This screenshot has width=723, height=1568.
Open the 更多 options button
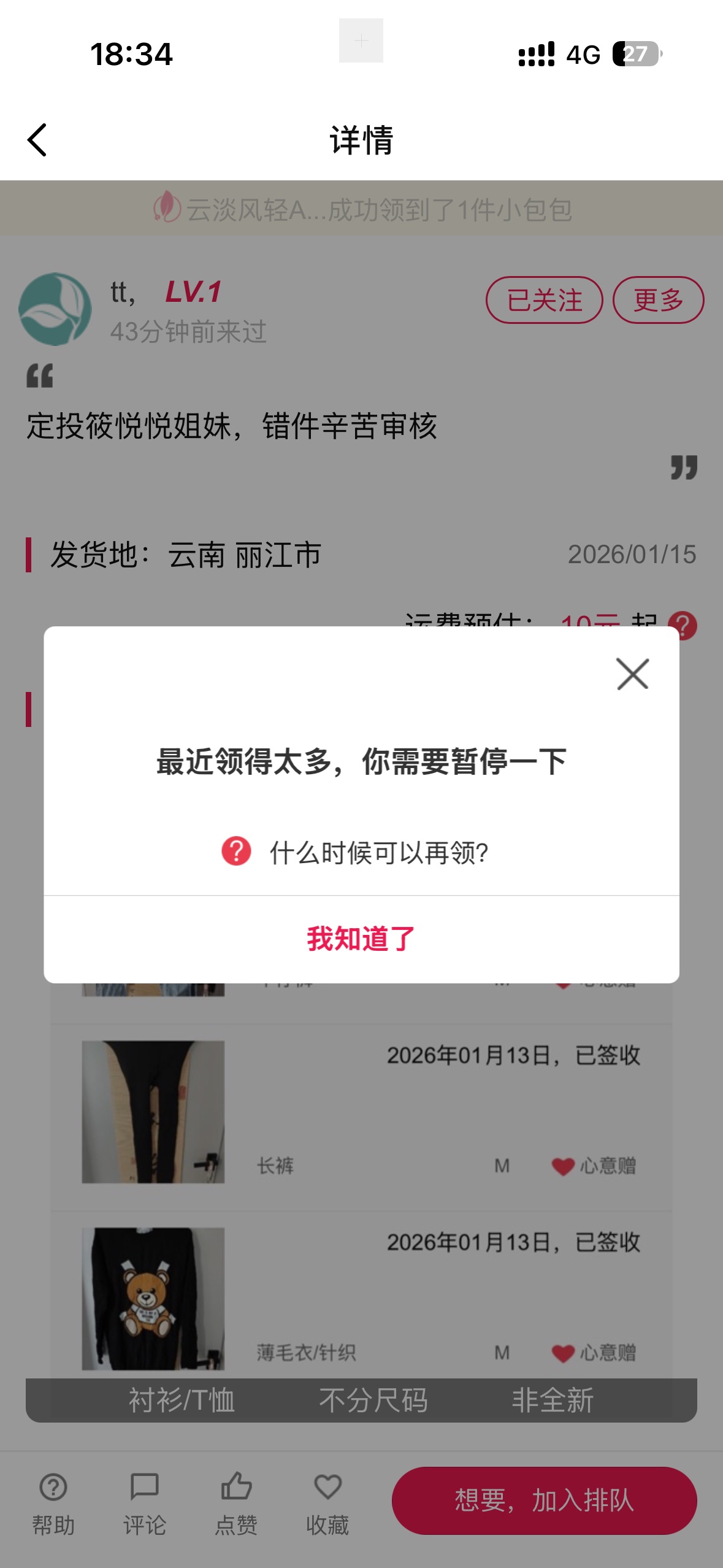tap(658, 300)
